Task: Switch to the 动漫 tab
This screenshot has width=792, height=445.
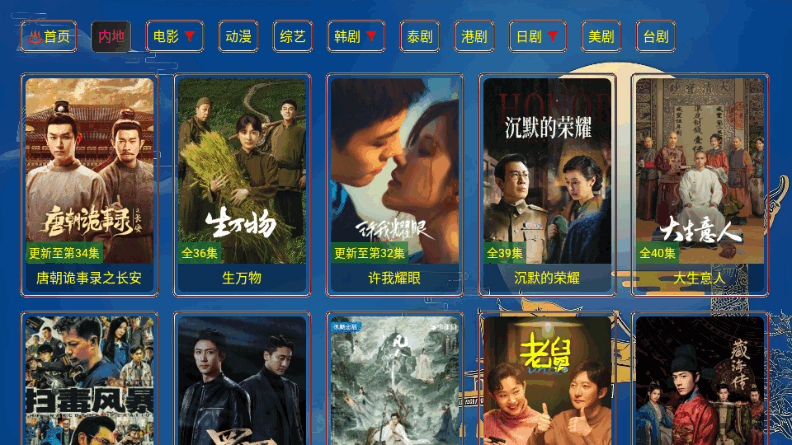Action: click(x=238, y=37)
